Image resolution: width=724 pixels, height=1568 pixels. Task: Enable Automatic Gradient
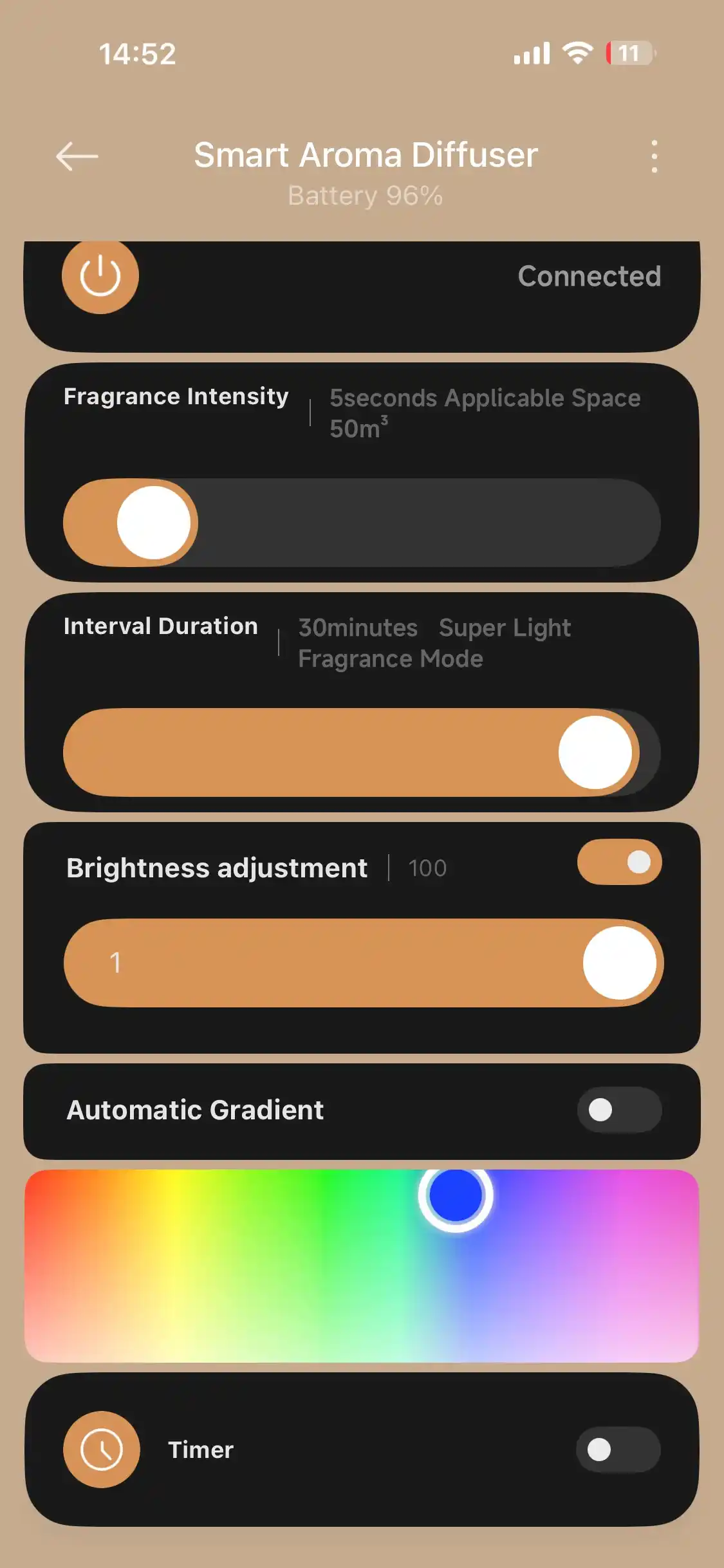(619, 1110)
